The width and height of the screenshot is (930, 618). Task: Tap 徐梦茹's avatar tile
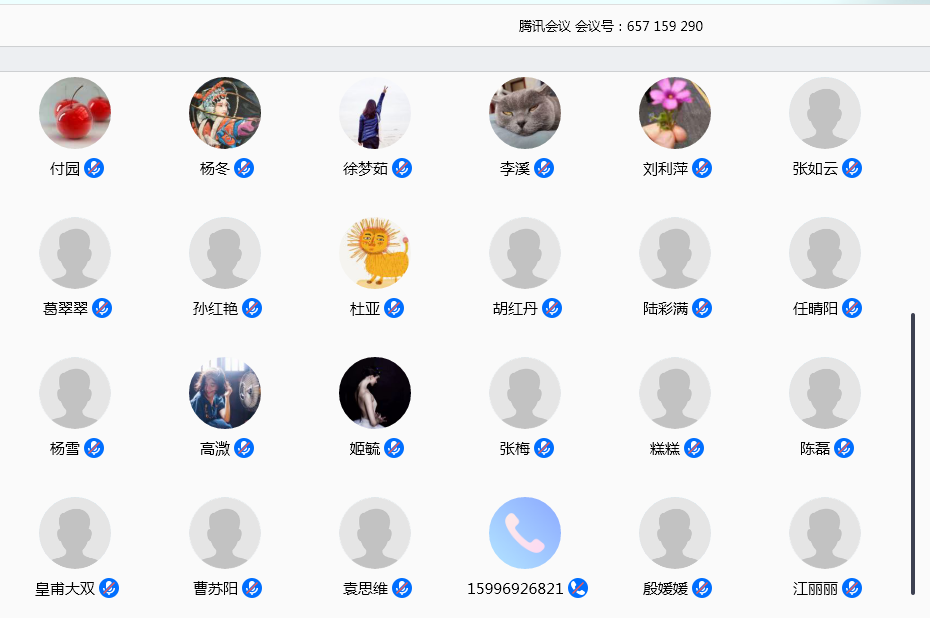click(x=375, y=113)
